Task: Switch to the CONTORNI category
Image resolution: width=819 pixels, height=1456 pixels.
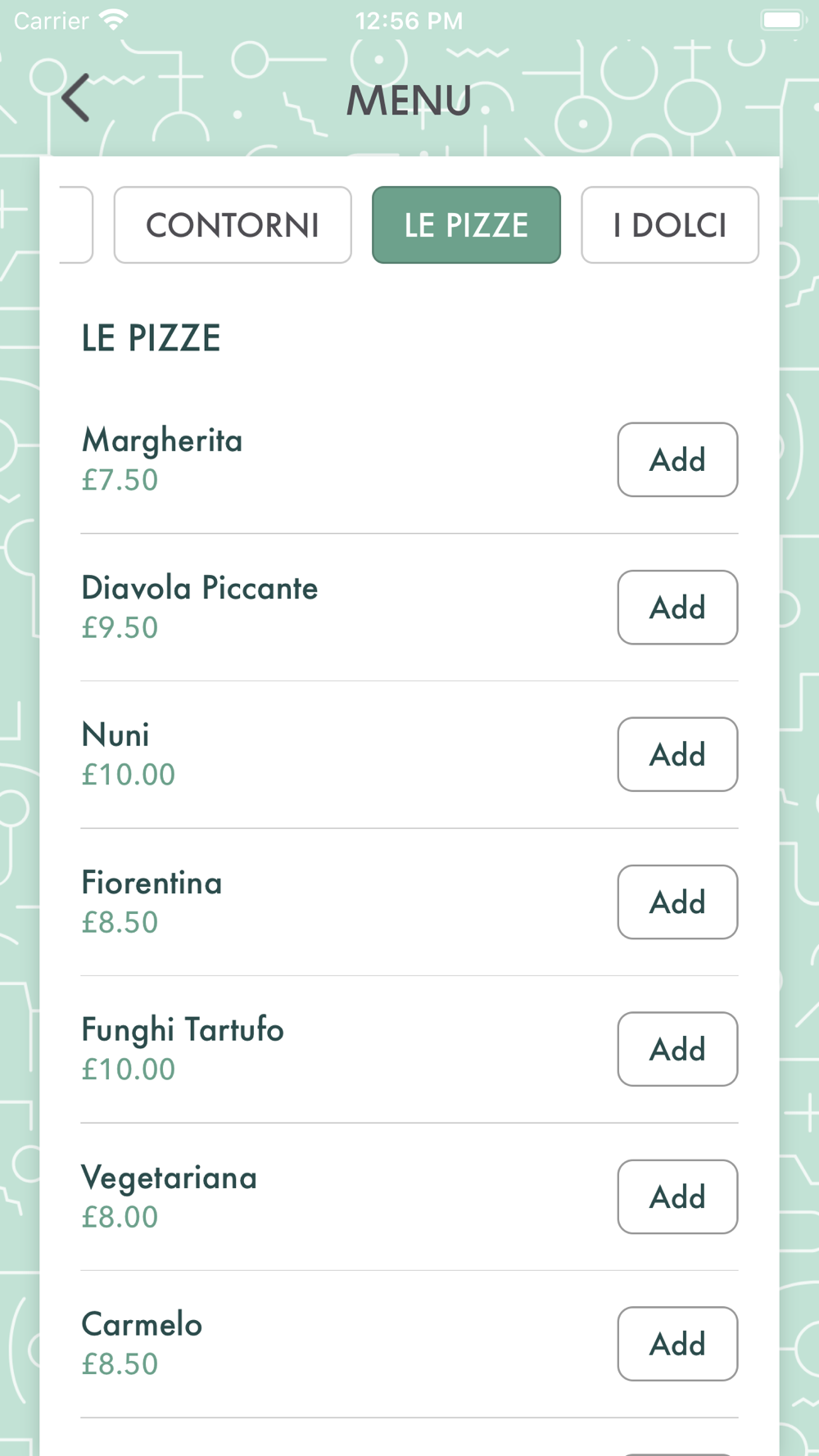Action: point(233,225)
